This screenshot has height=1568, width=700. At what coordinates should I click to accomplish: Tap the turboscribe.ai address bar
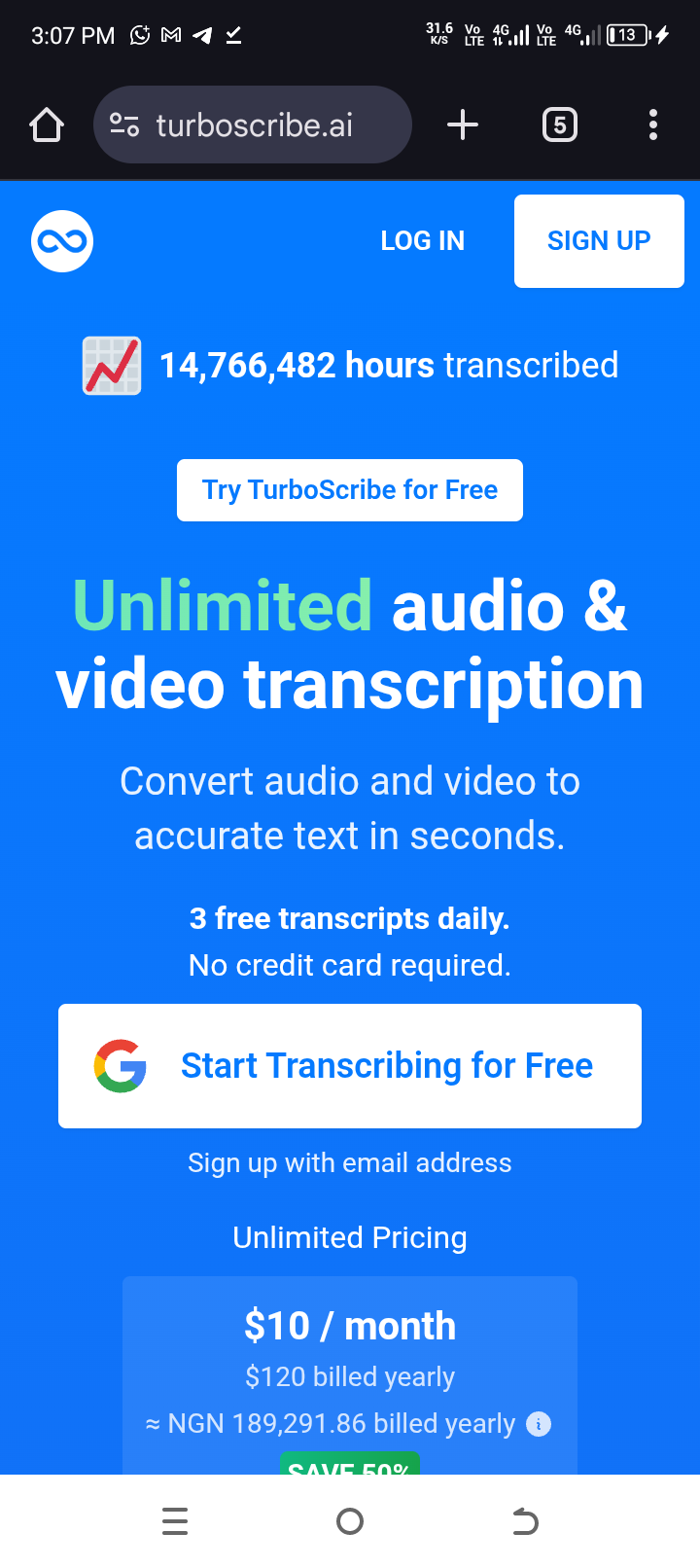click(x=253, y=125)
